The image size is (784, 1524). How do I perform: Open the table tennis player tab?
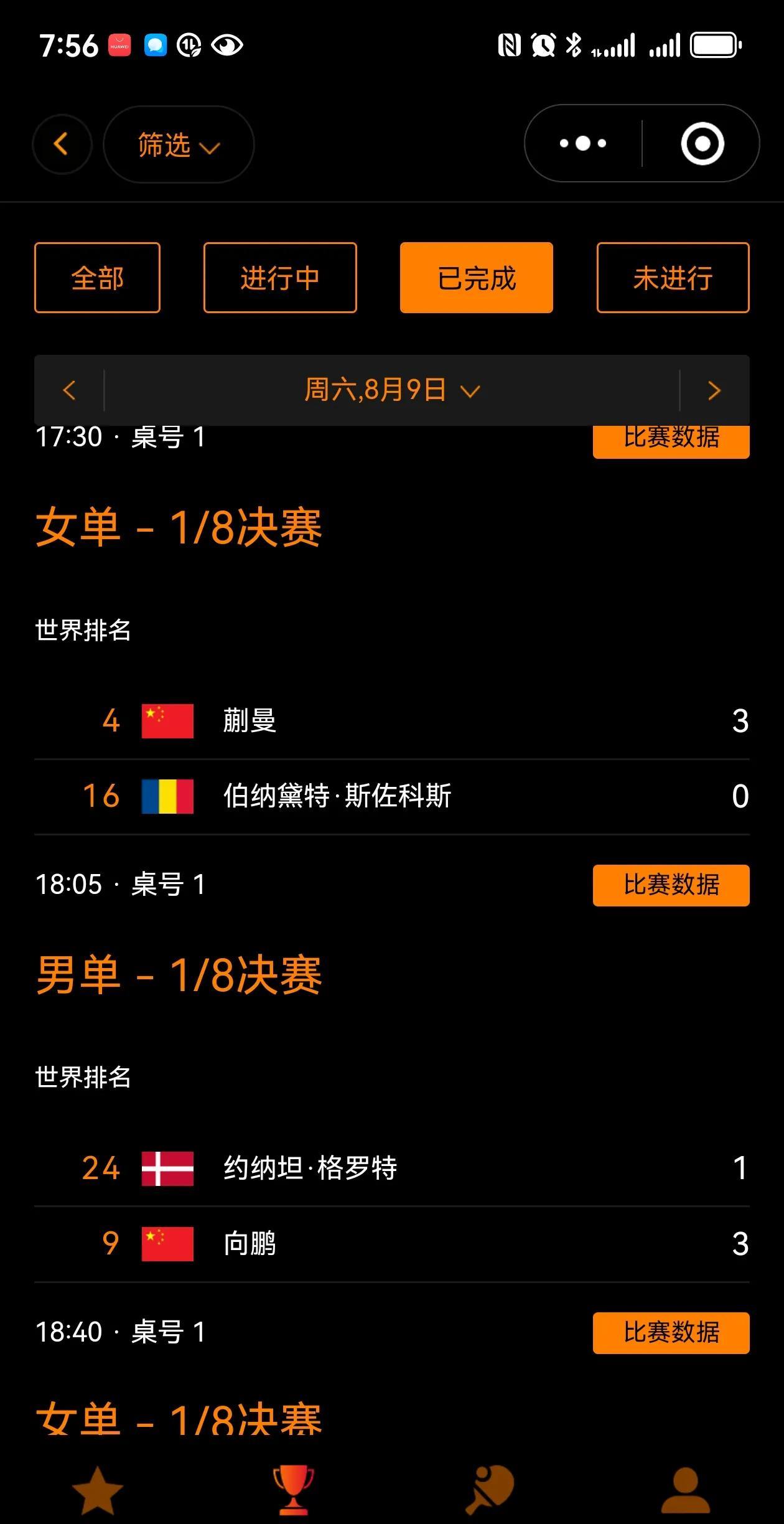(x=490, y=1490)
